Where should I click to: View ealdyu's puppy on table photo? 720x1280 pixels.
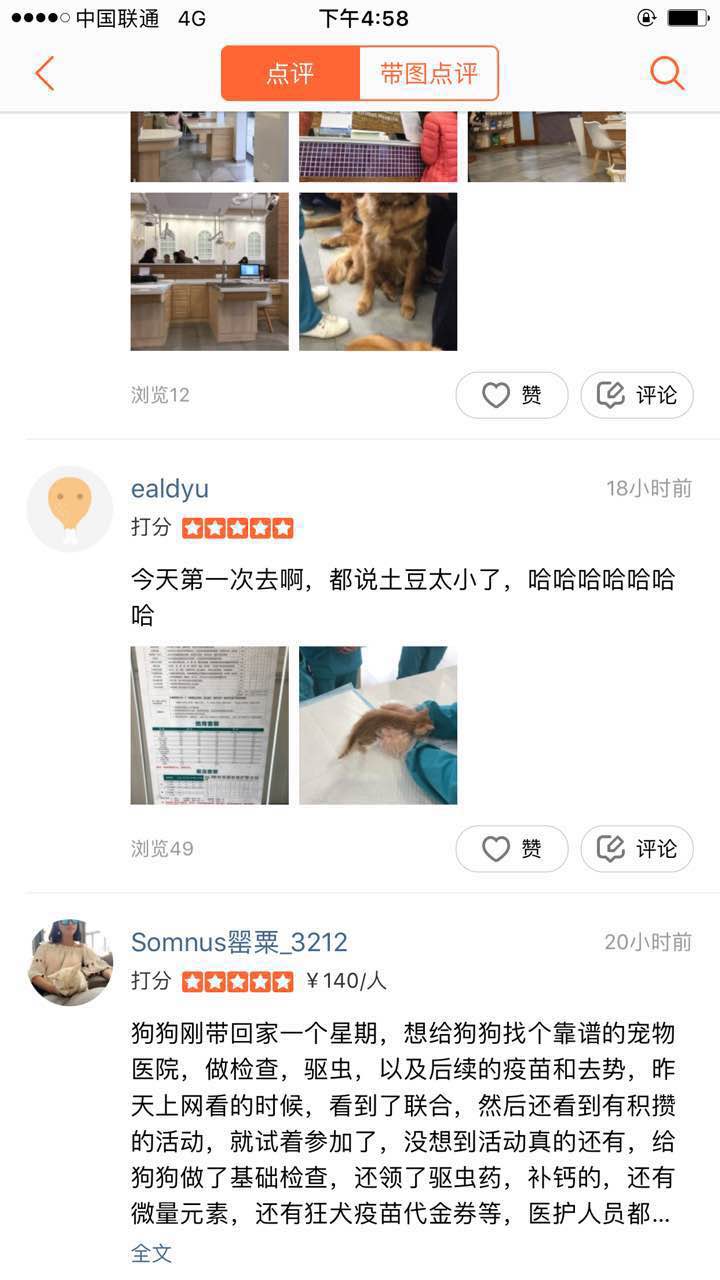tap(378, 725)
